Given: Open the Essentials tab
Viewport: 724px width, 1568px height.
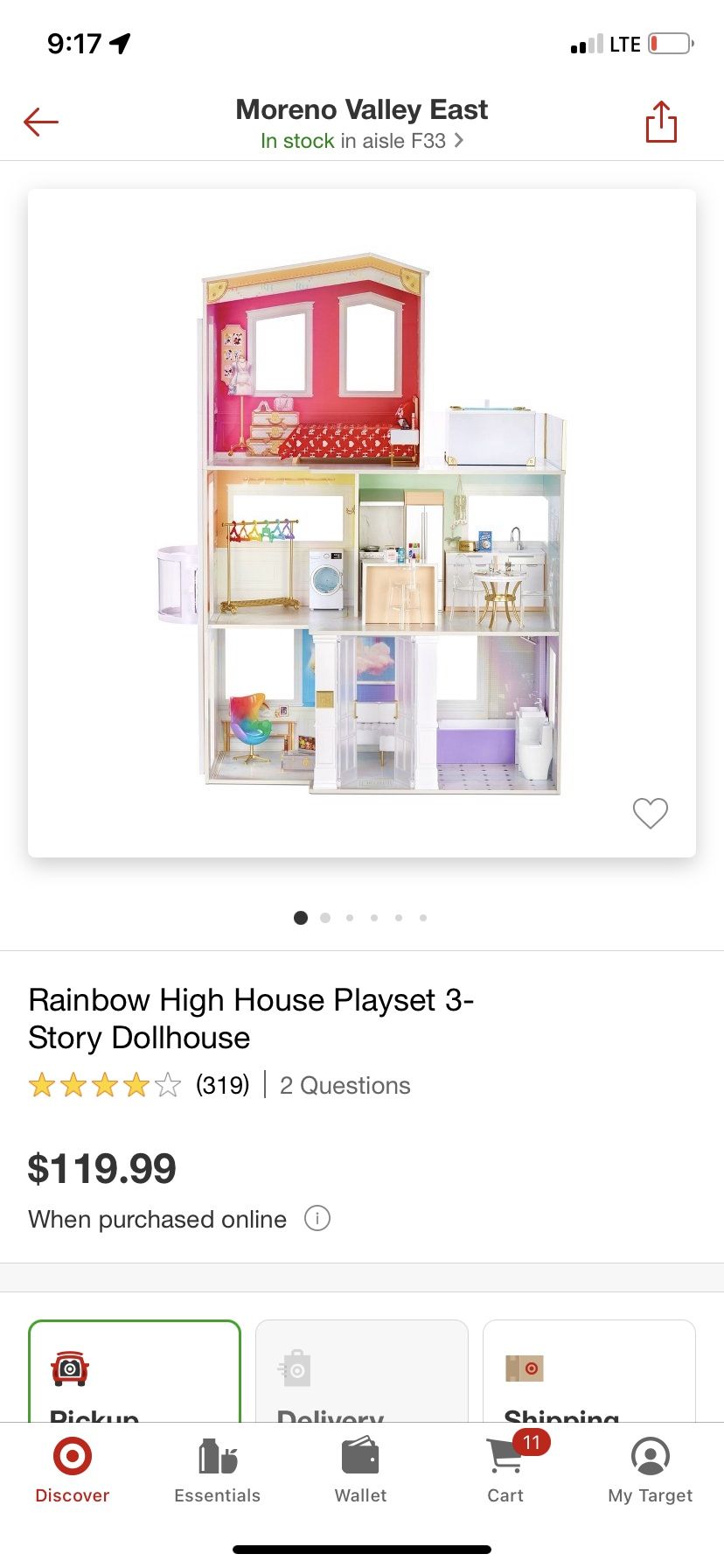Looking at the screenshot, I should [217, 1471].
